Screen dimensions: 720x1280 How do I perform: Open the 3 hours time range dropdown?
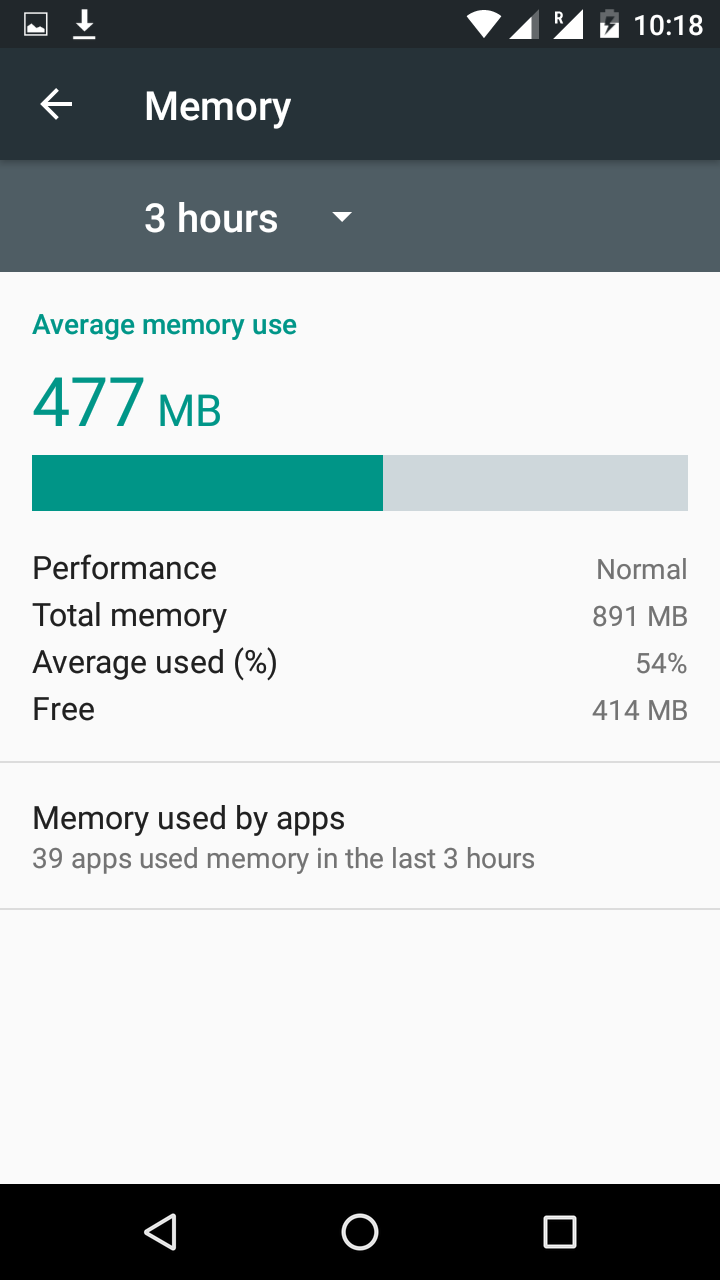tap(249, 217)
